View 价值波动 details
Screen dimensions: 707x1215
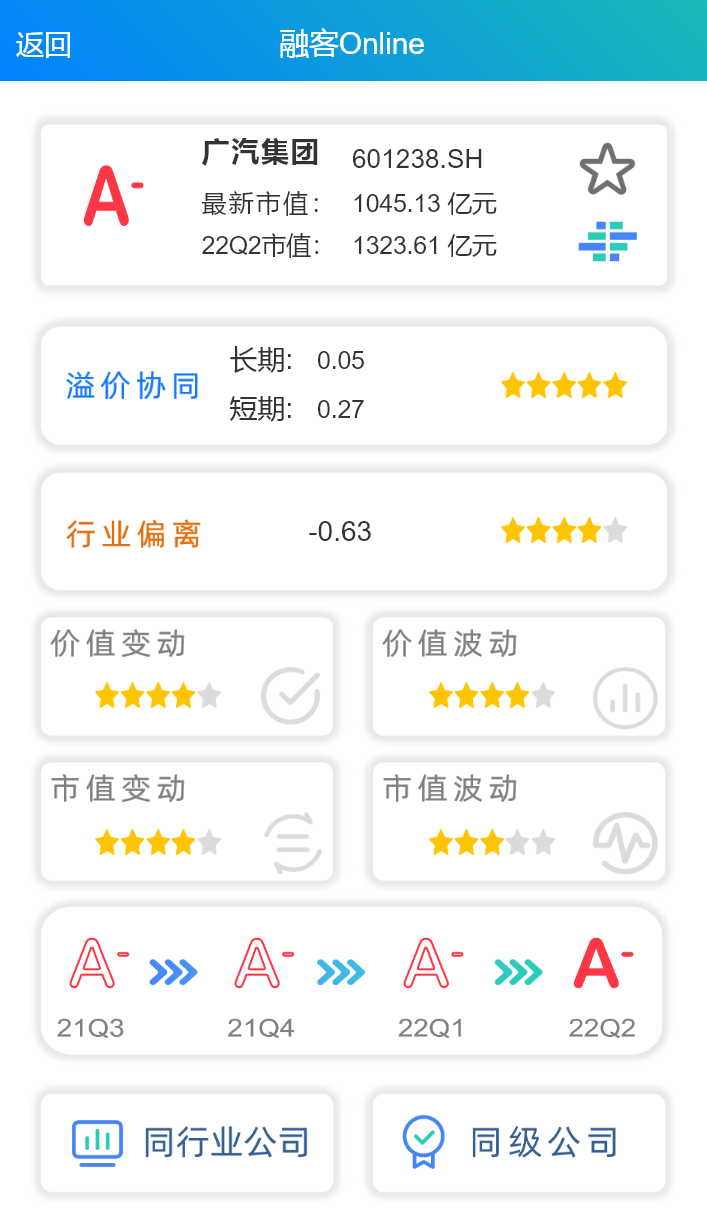pyautogui.click(x=519, y=676)
